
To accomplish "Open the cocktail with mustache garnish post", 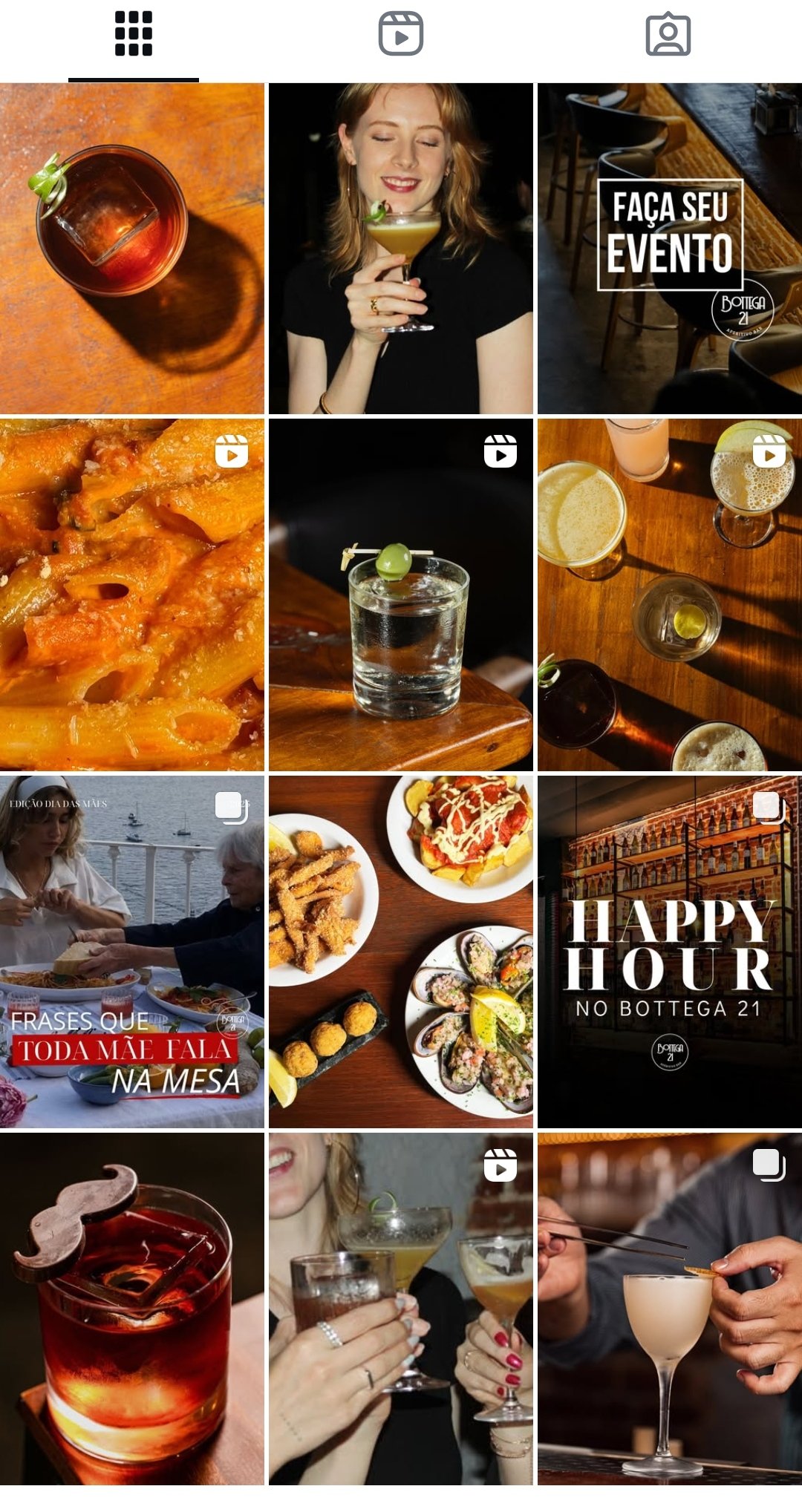I will tap(132, 1308).
